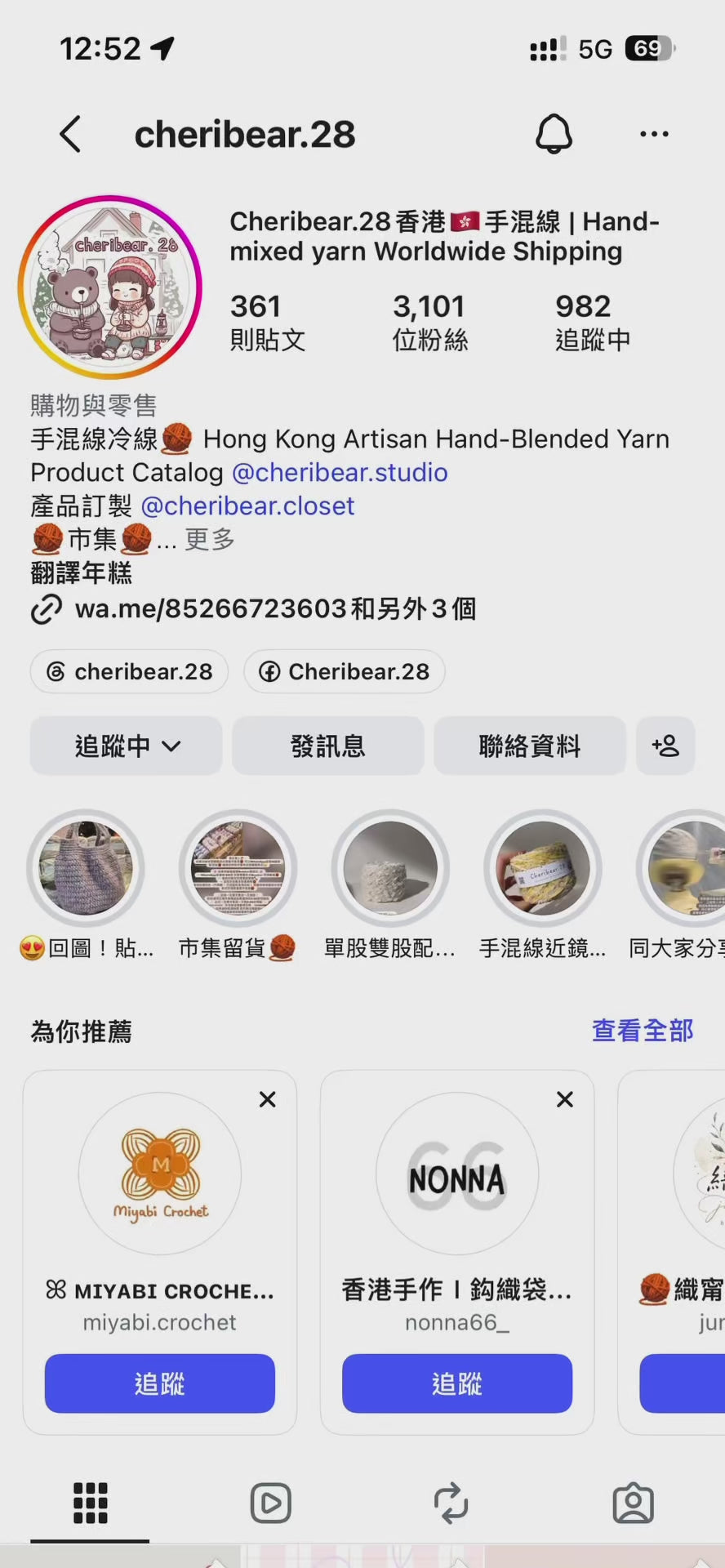Image resolution: width=725 pixels, height=1568 pixels.
Task: Expand the bio with 更多
Action: (210, 539)
